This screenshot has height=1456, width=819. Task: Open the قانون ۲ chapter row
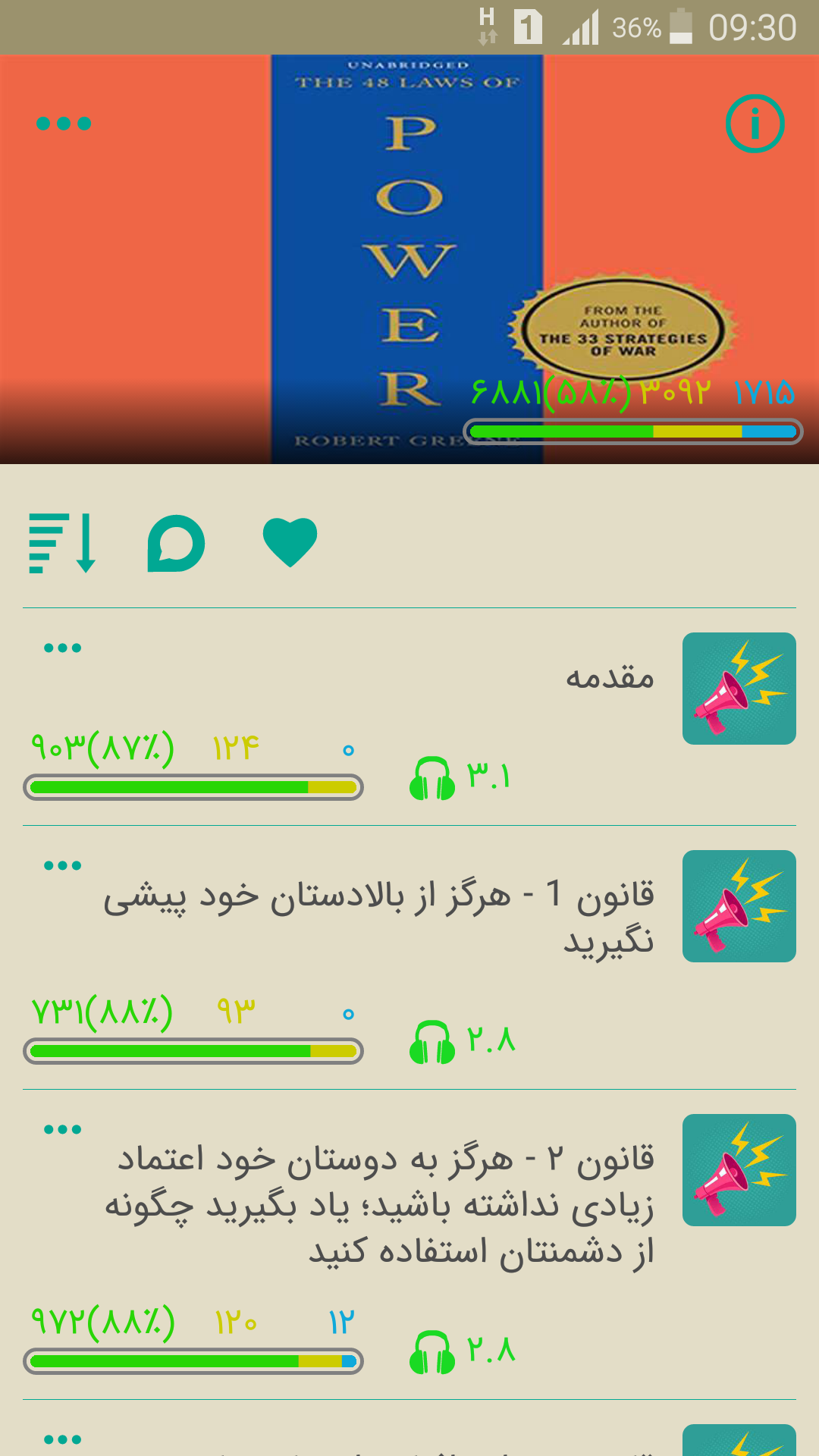pos(409,1244)
